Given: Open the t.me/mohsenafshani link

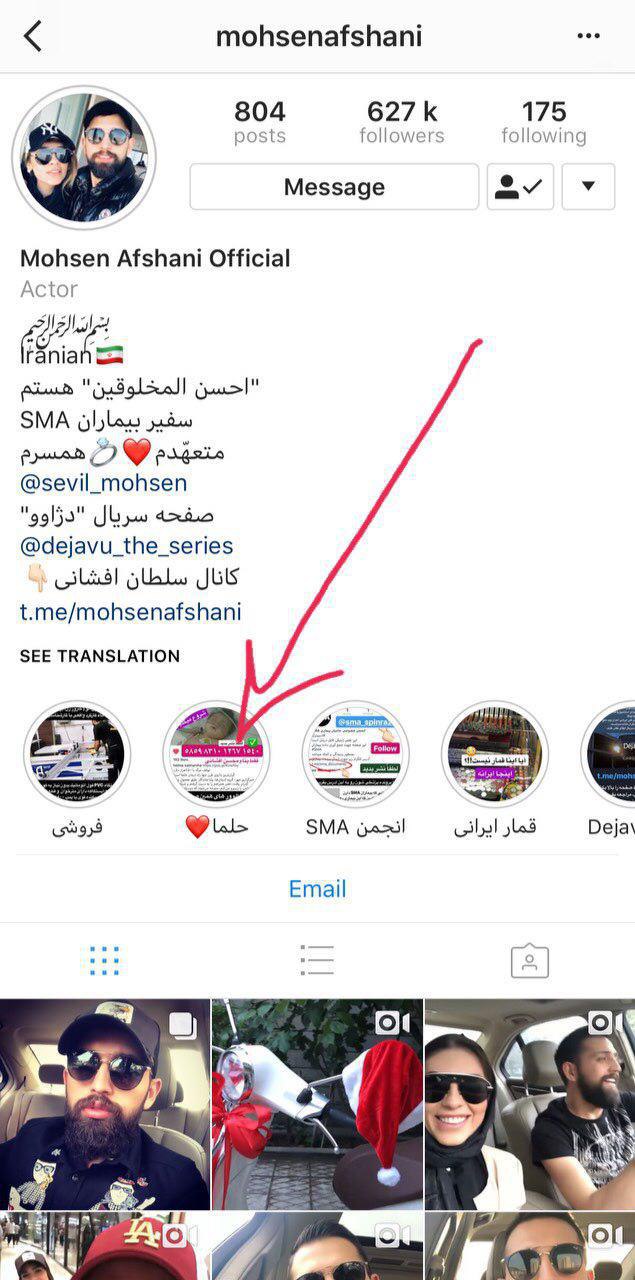Looking at the screenshot, I should (x=130, y=611).
